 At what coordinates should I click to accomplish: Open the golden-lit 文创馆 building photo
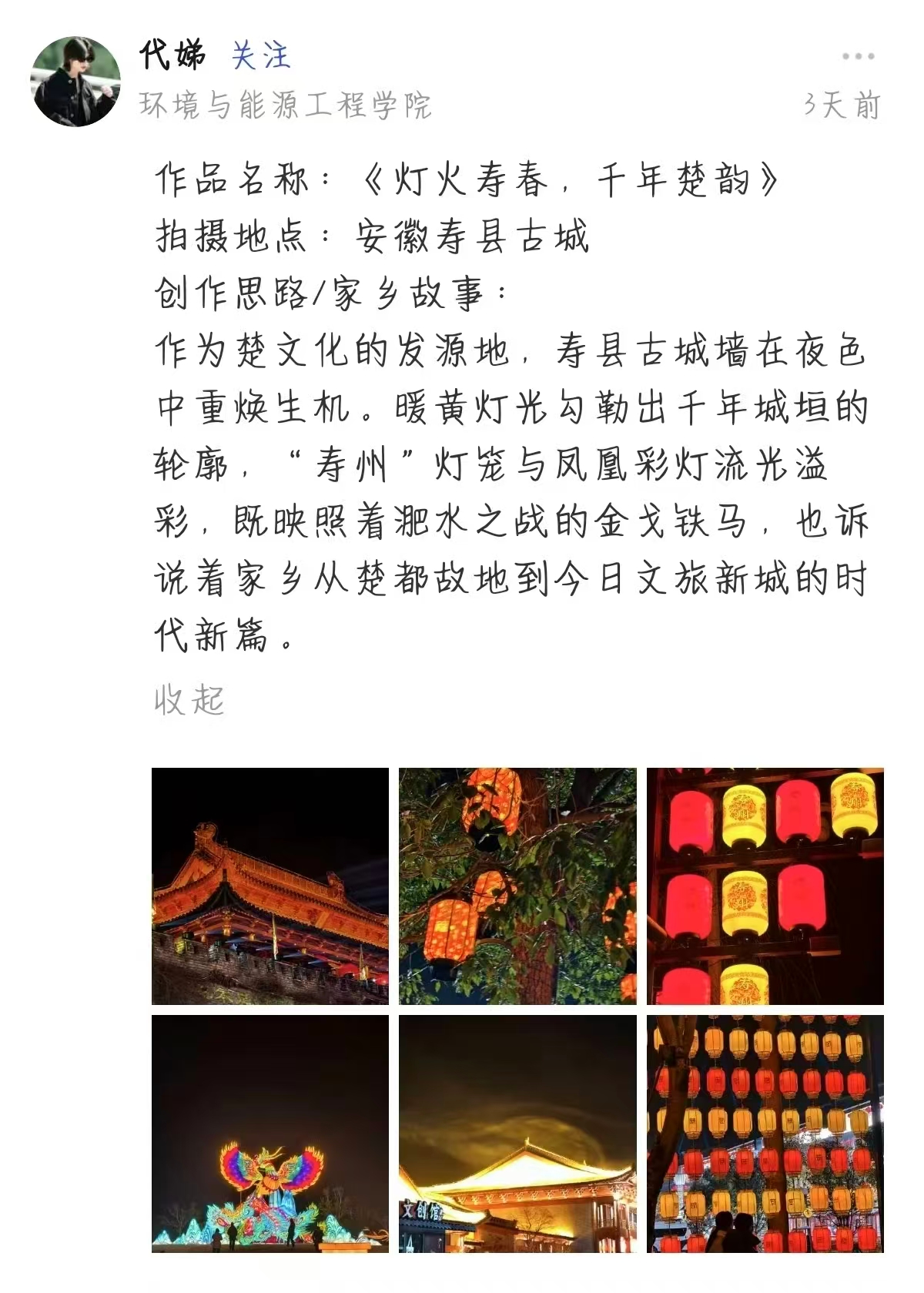517,1134
